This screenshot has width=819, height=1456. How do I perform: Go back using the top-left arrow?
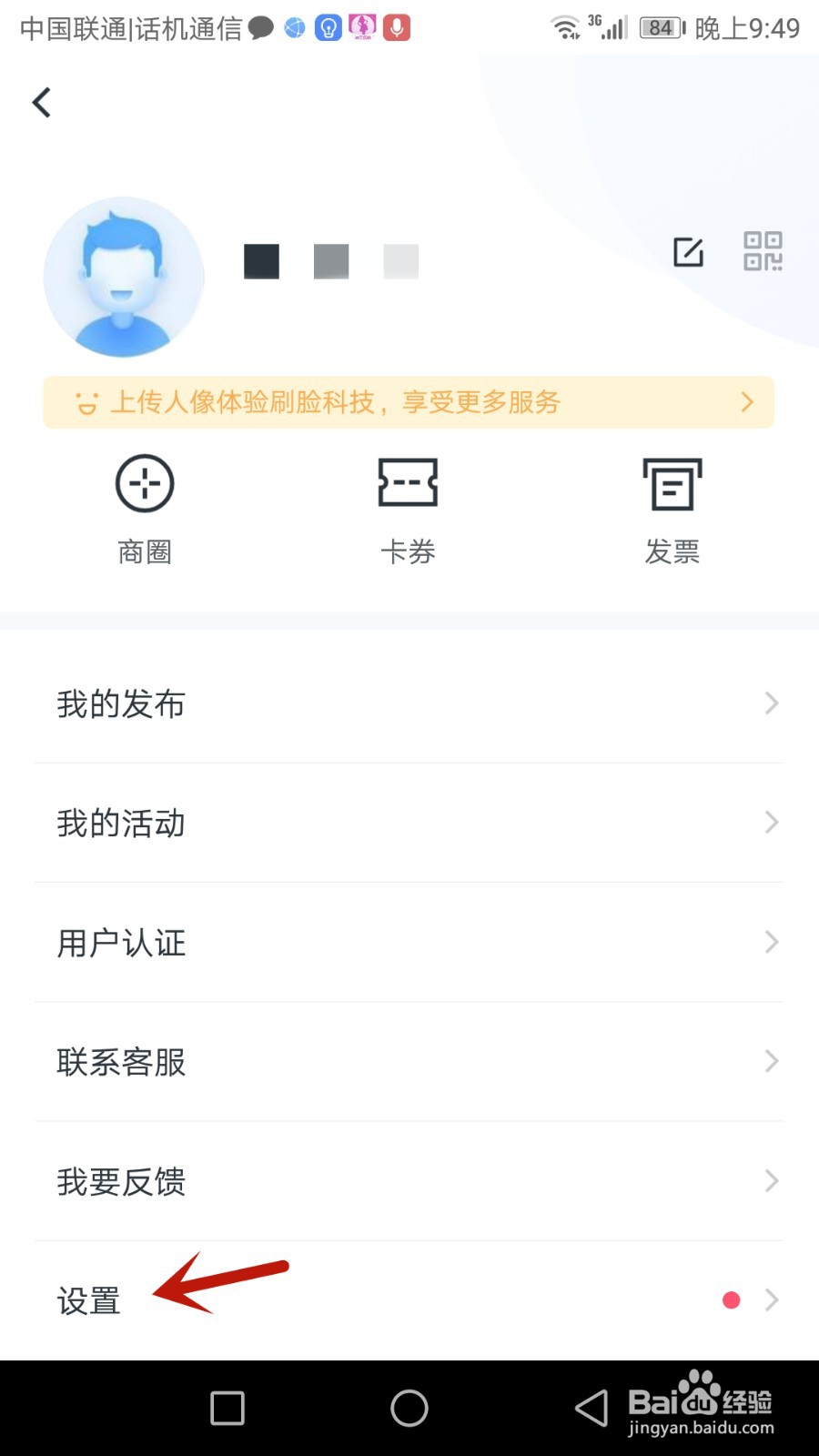tap(42, 102)
